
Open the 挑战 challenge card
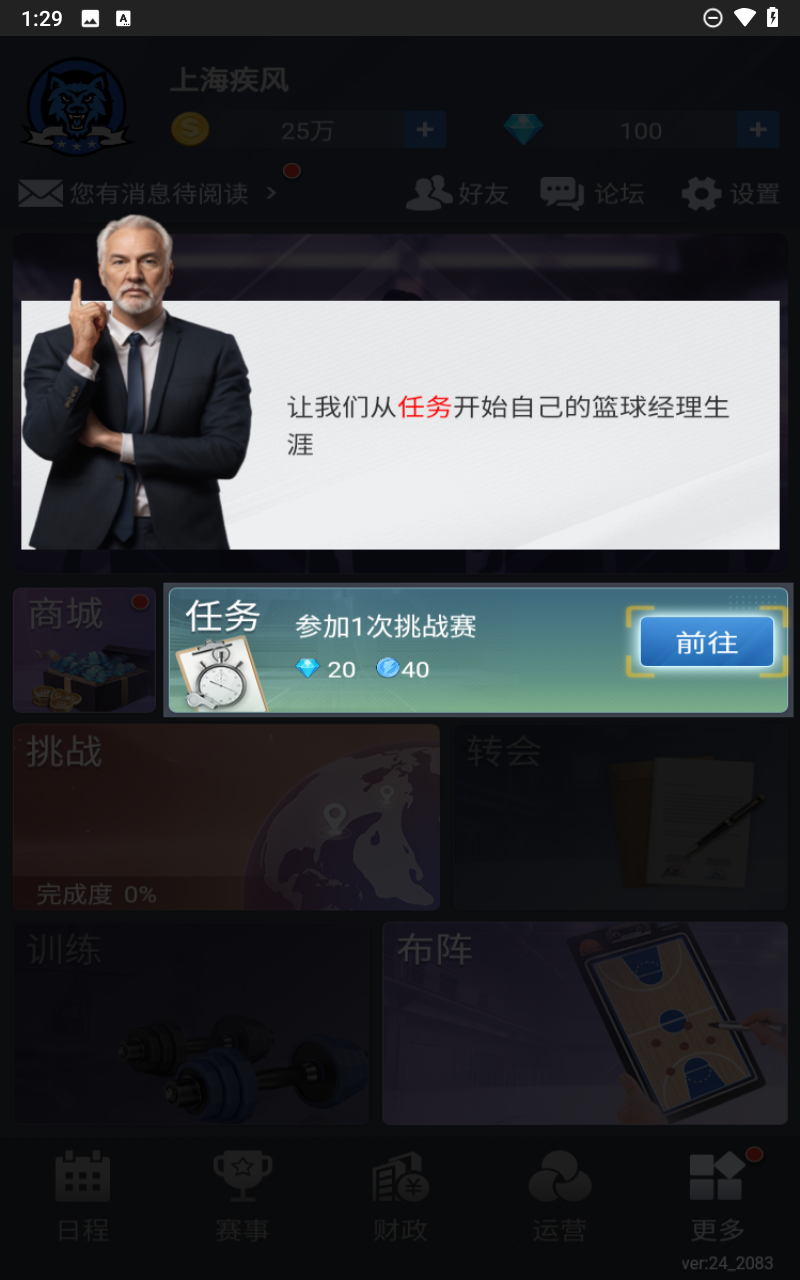[x=226, y=816]
